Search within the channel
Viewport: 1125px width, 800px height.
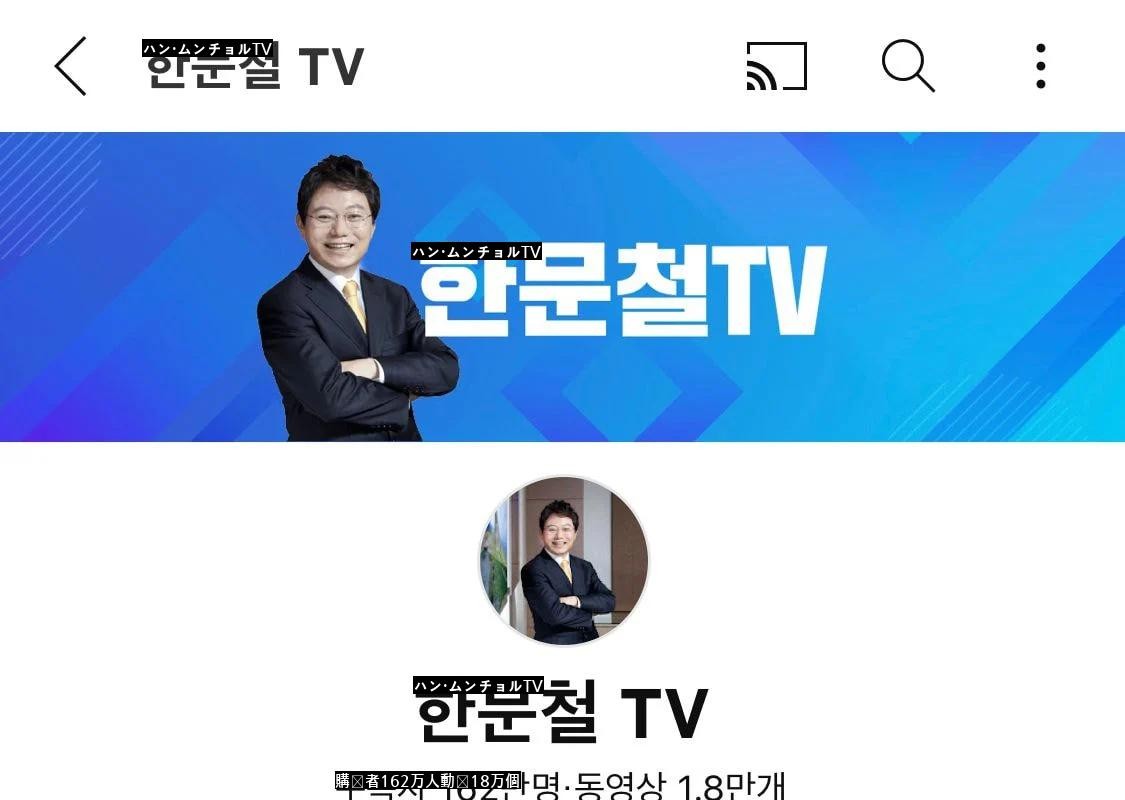point(908,66)
